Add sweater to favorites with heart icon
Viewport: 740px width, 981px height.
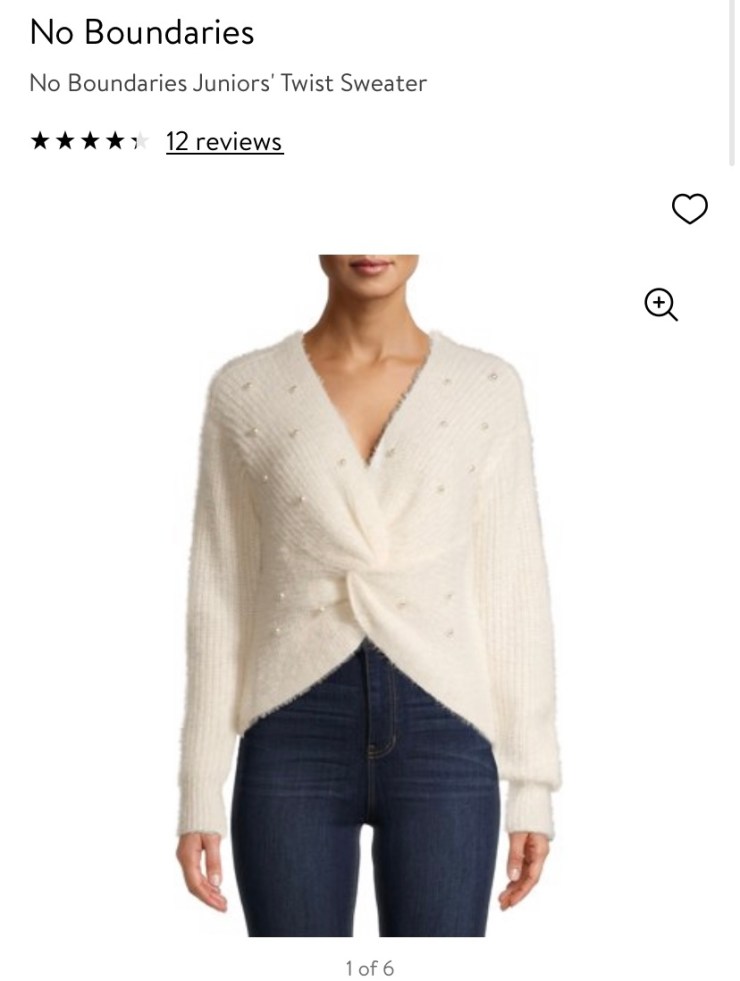pos(688,208)
